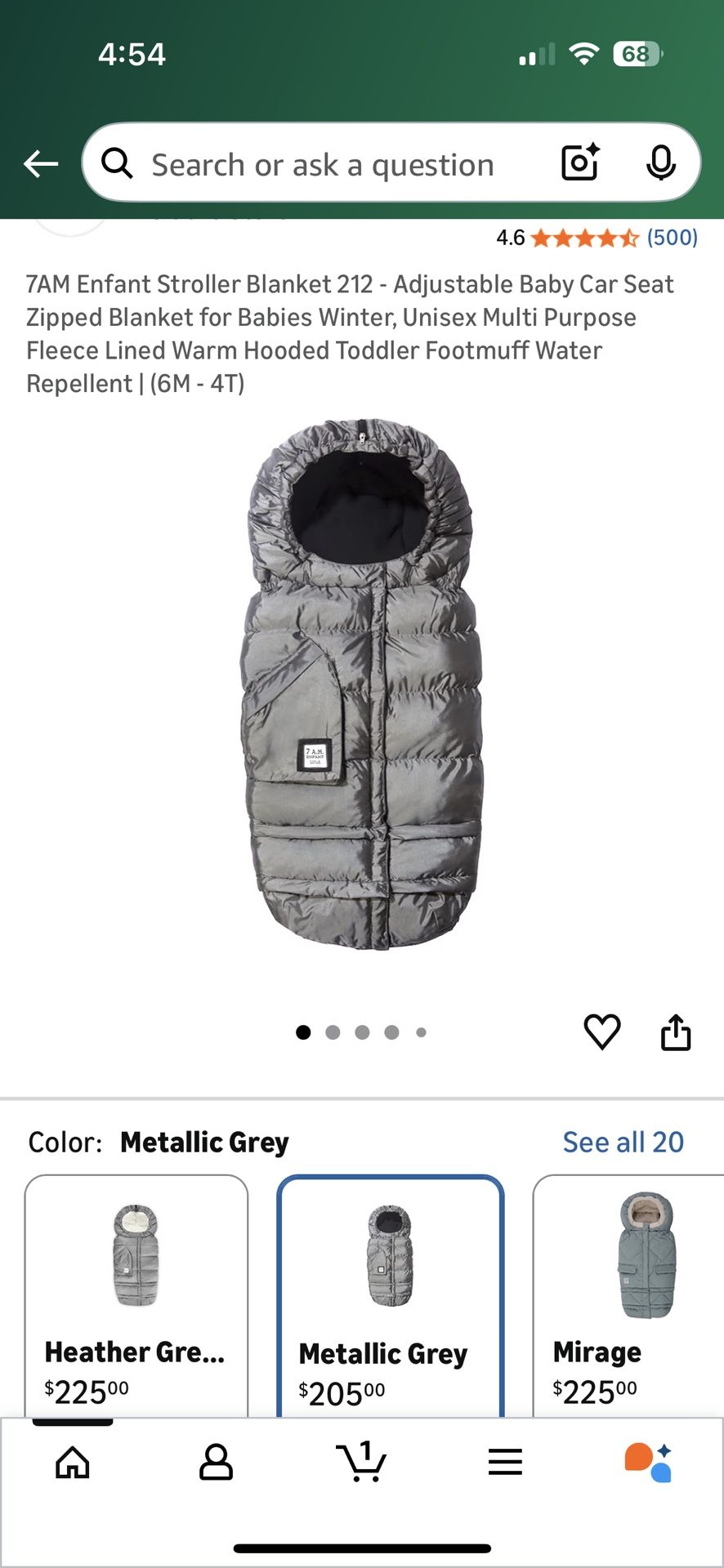Open the hamburger menu tab
This screenshot has width=724, height=1568.
(x=505, y=1463)
